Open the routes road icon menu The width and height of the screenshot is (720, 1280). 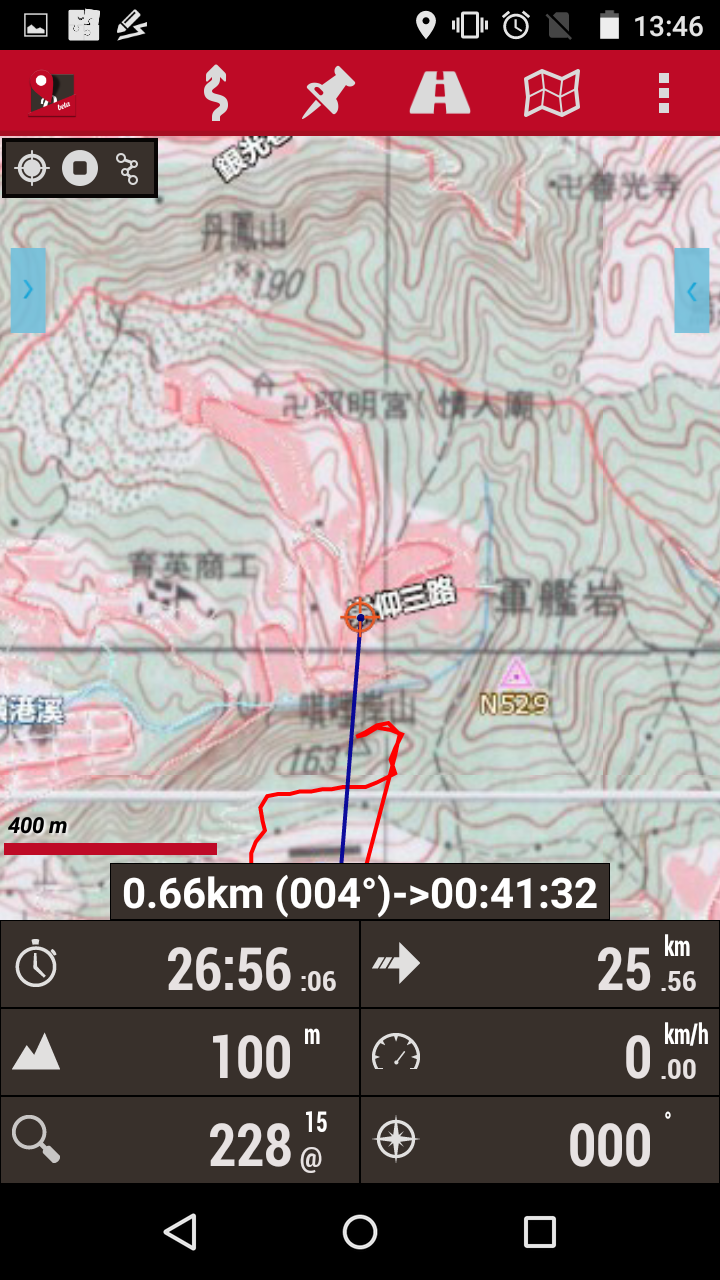tap(440, 93)
